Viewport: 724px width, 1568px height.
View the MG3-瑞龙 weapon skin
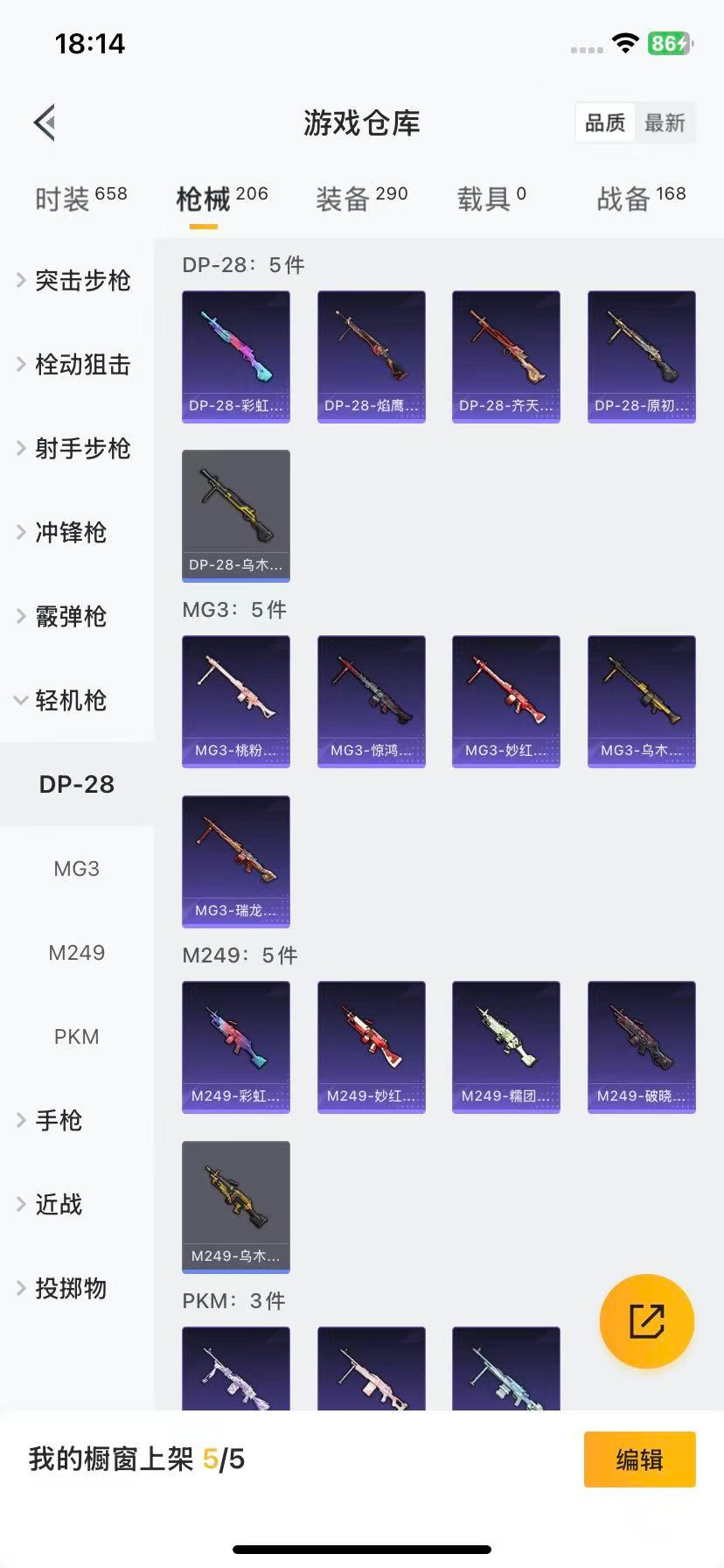[235, 861]
